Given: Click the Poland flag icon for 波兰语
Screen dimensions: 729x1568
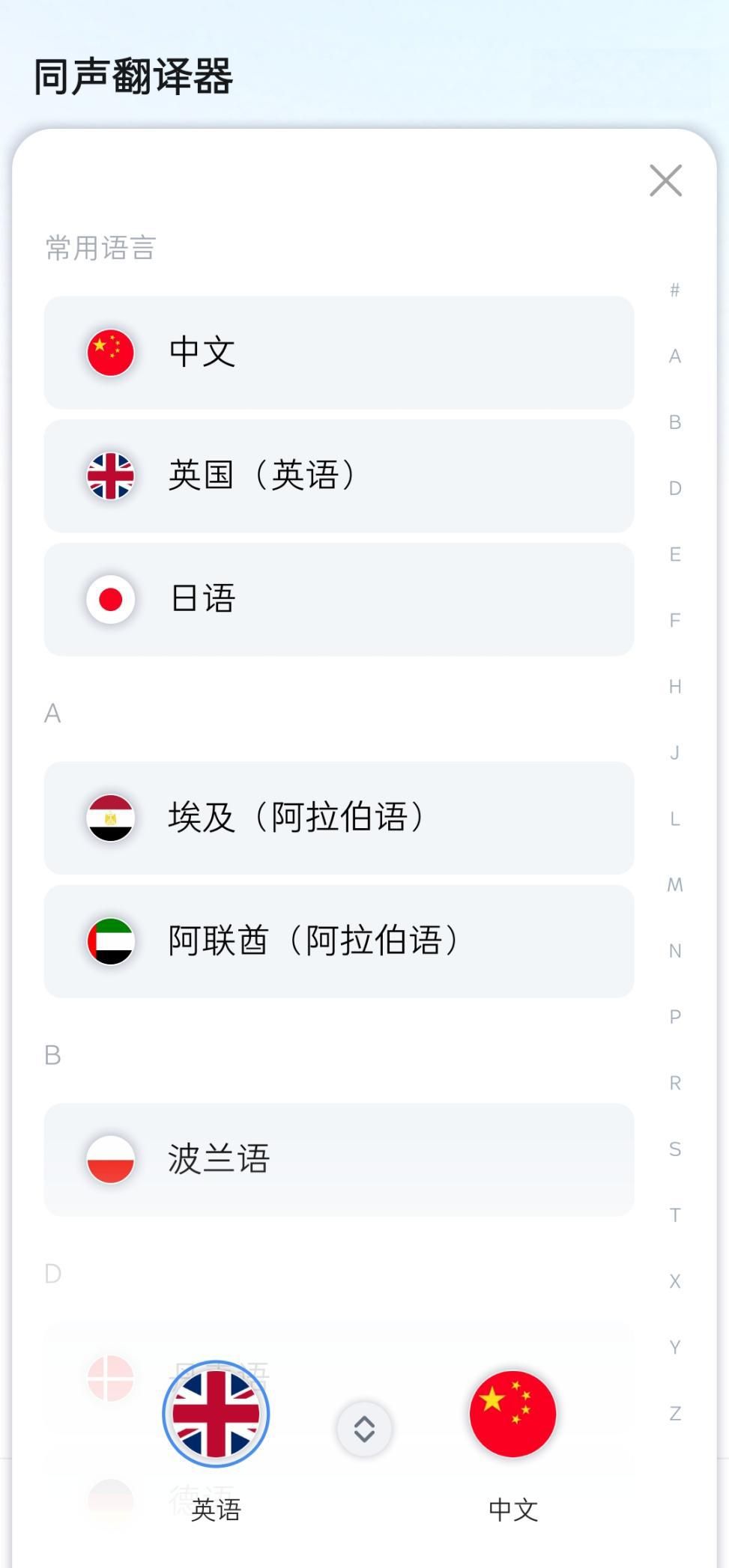Looking at the screenshot, I should (x=111, y=1158).
